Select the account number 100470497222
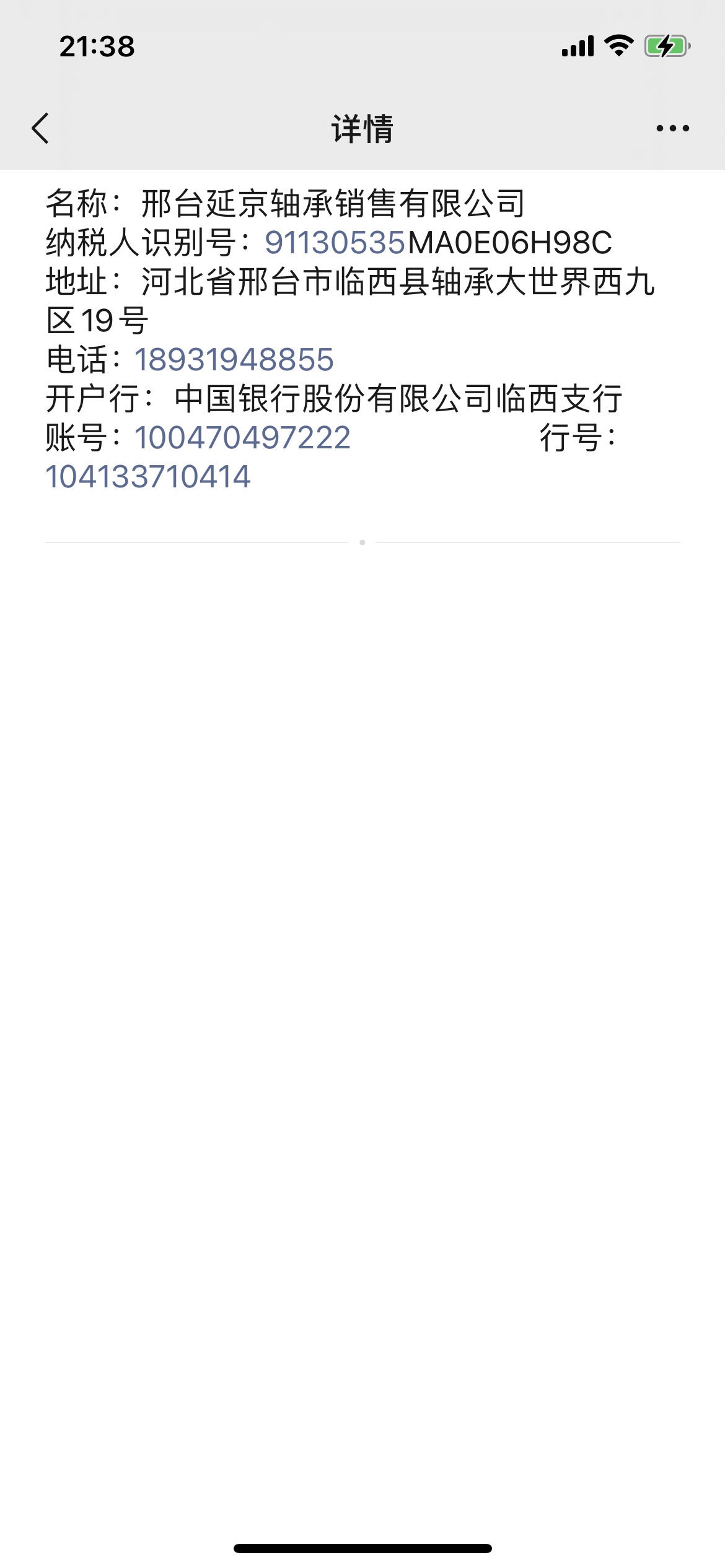This screenshot has height=1568, width=725. [242, 438]
